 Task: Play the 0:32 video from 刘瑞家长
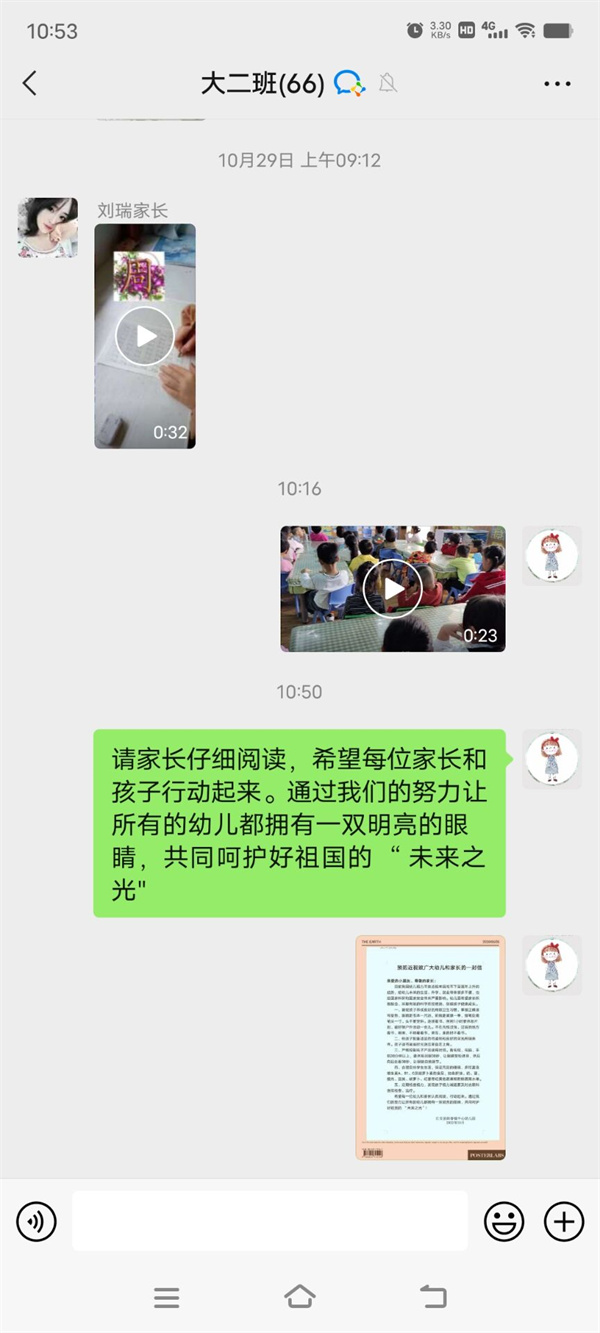click(x=145, y=336)
